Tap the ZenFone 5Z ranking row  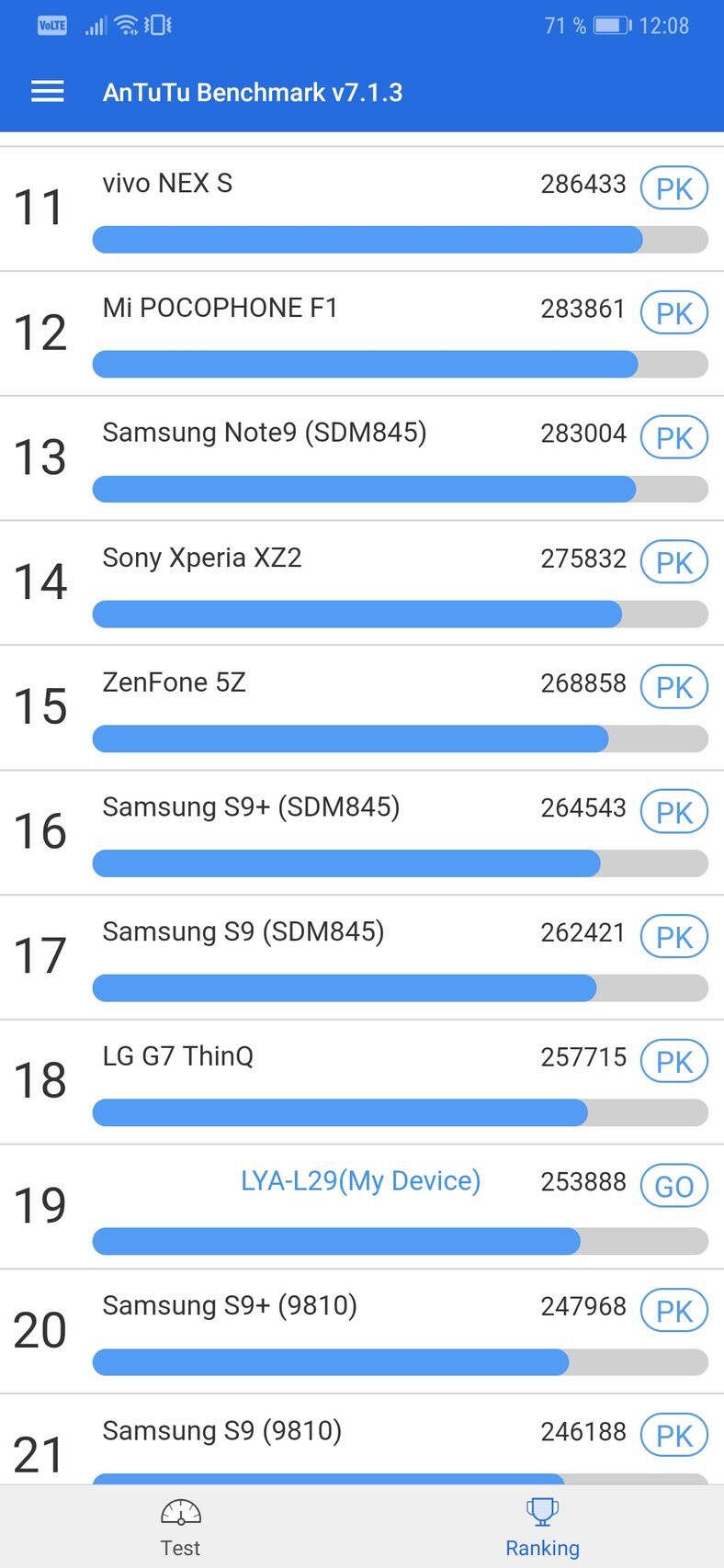click(x=362, y=707)
